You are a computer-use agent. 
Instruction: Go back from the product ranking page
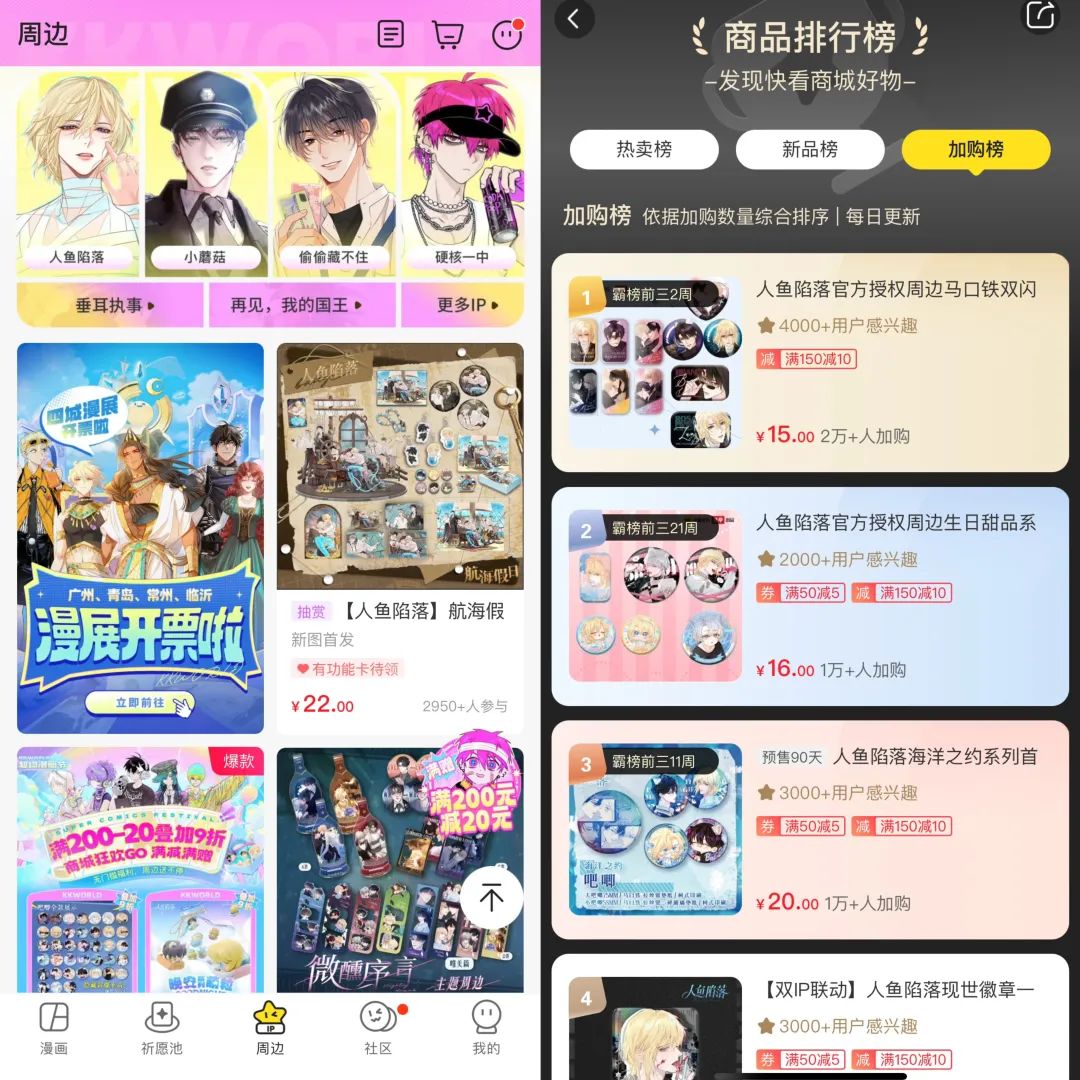point(574,18)
